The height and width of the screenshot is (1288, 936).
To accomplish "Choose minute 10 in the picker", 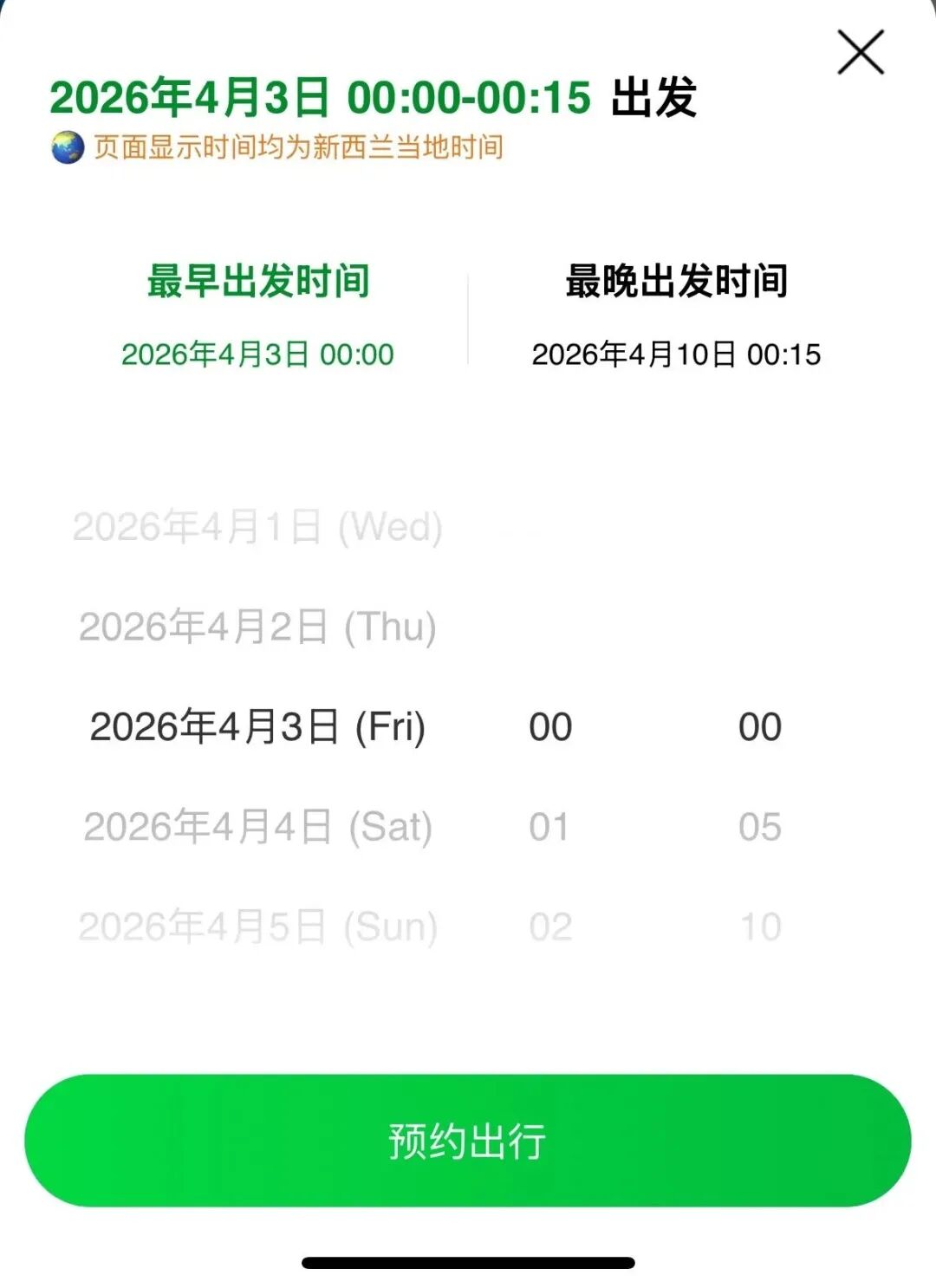I will [x=760, y=927].
